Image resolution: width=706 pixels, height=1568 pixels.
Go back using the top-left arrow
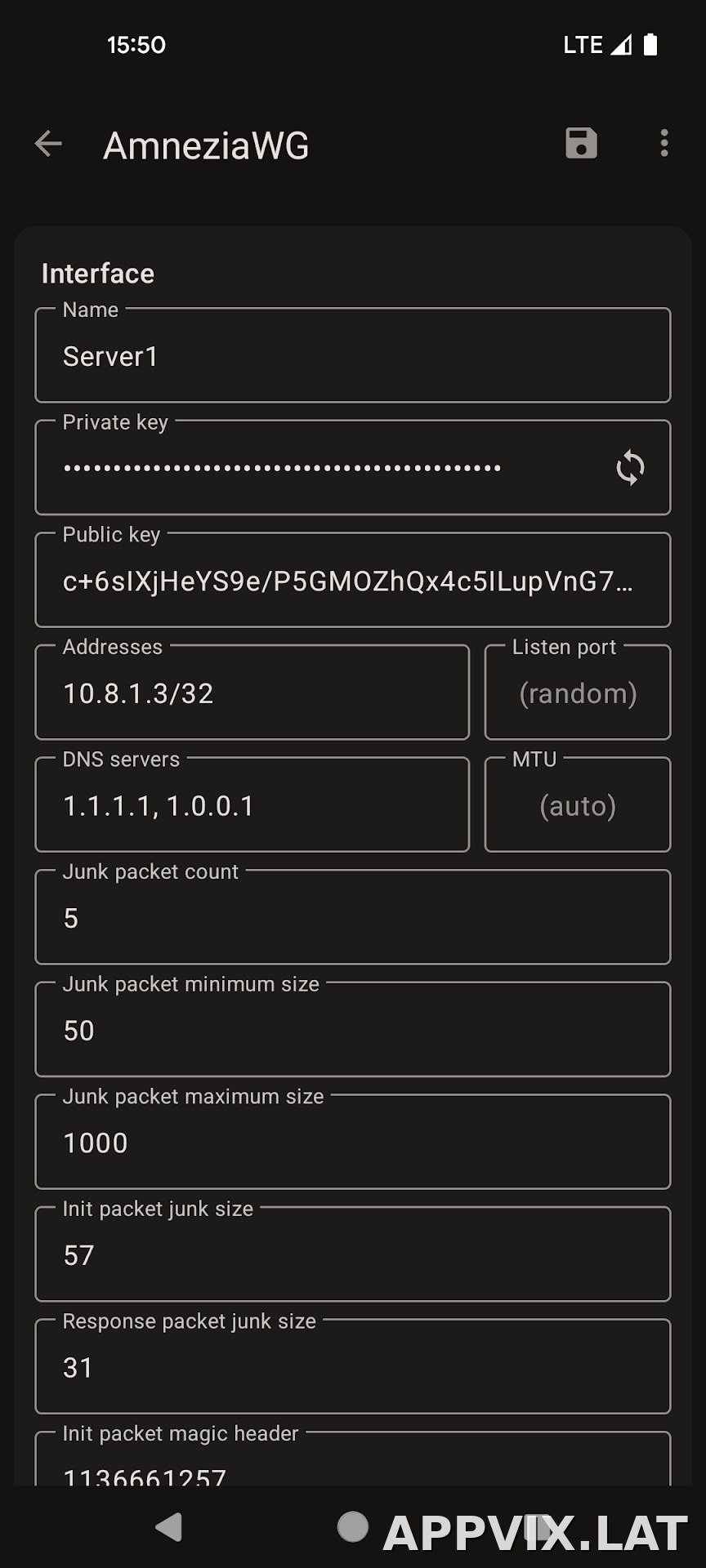(x=48, y=144)
